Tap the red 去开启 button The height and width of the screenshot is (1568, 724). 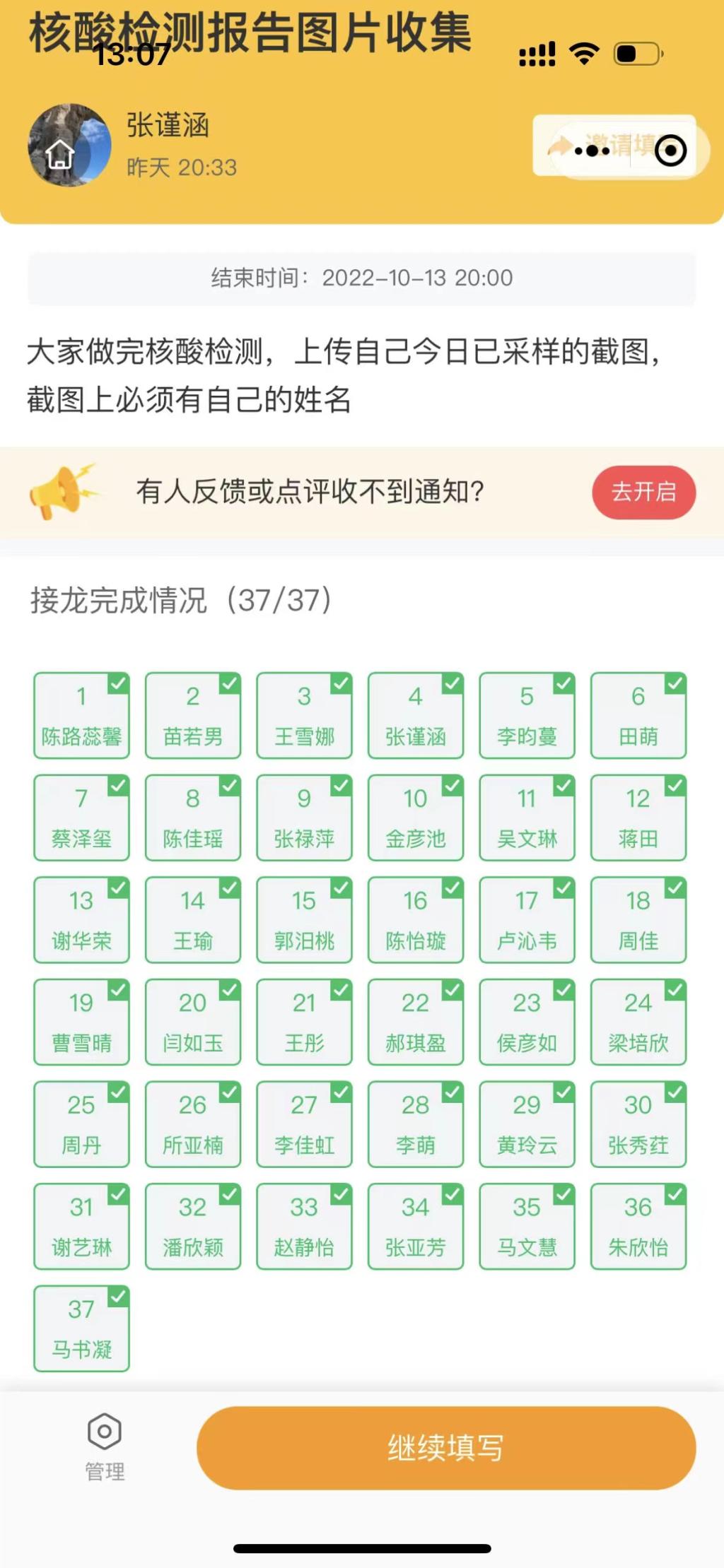(x=643, y=492)
